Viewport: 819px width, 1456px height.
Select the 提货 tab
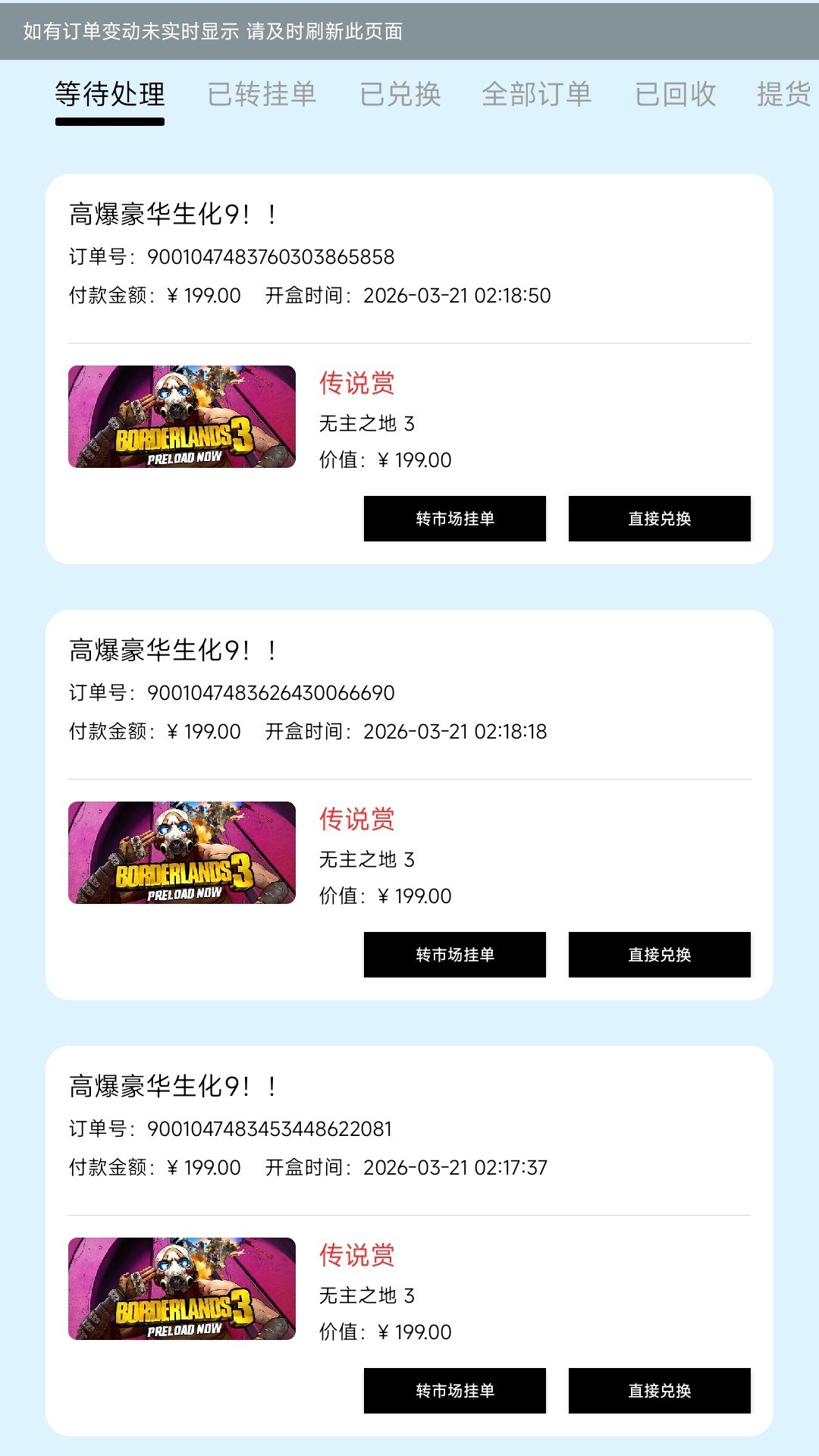[784, 95]
